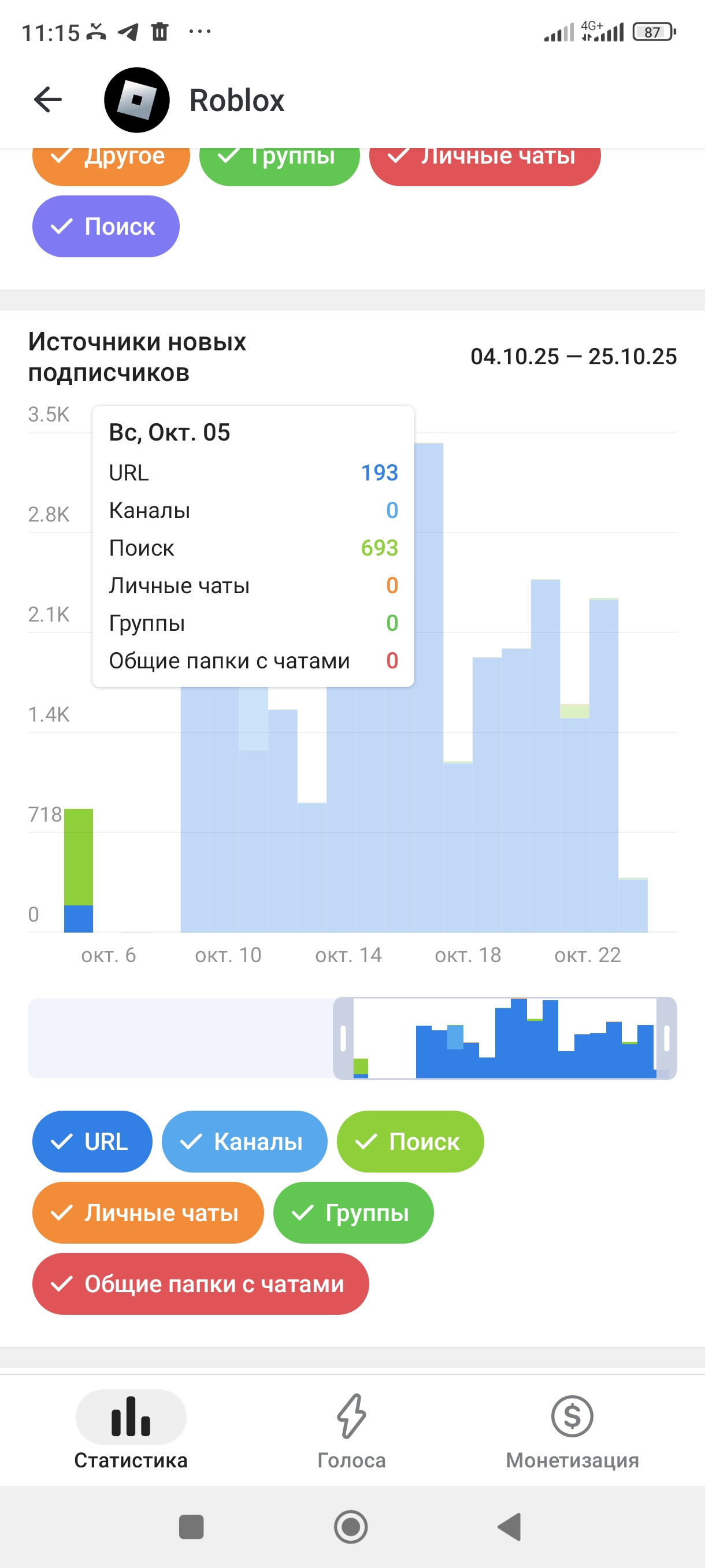Toggle the URL series chip

coord(92,1141)
